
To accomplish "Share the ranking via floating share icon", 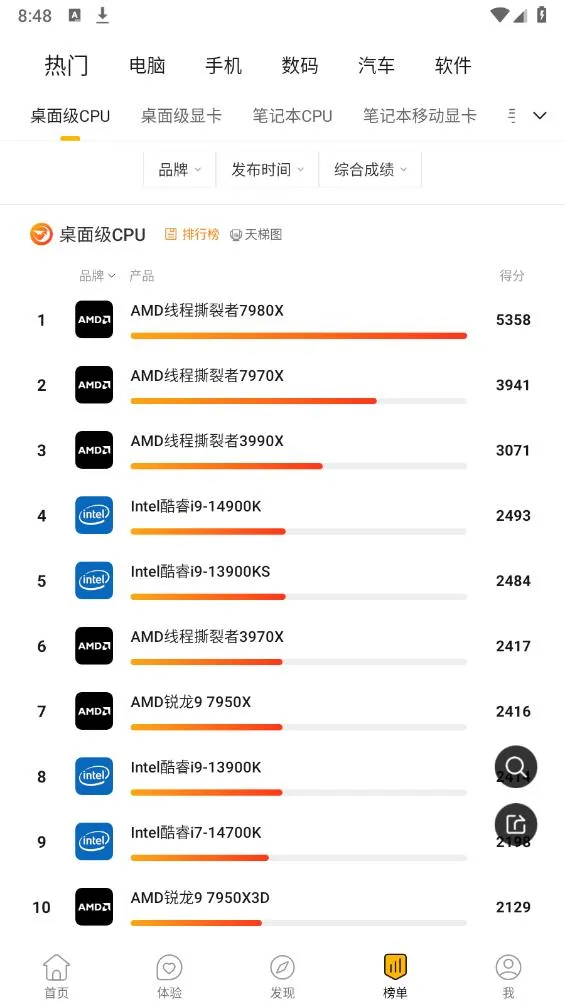I will pos(516,824).
